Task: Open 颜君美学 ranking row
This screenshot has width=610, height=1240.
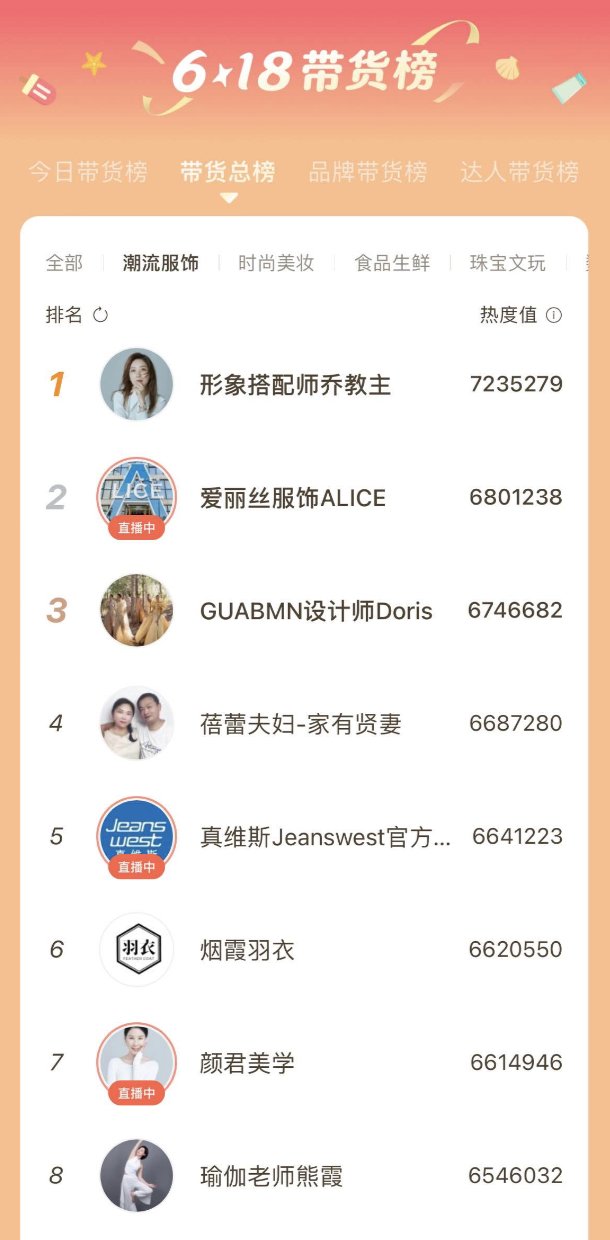Action: pos(247,1063)
